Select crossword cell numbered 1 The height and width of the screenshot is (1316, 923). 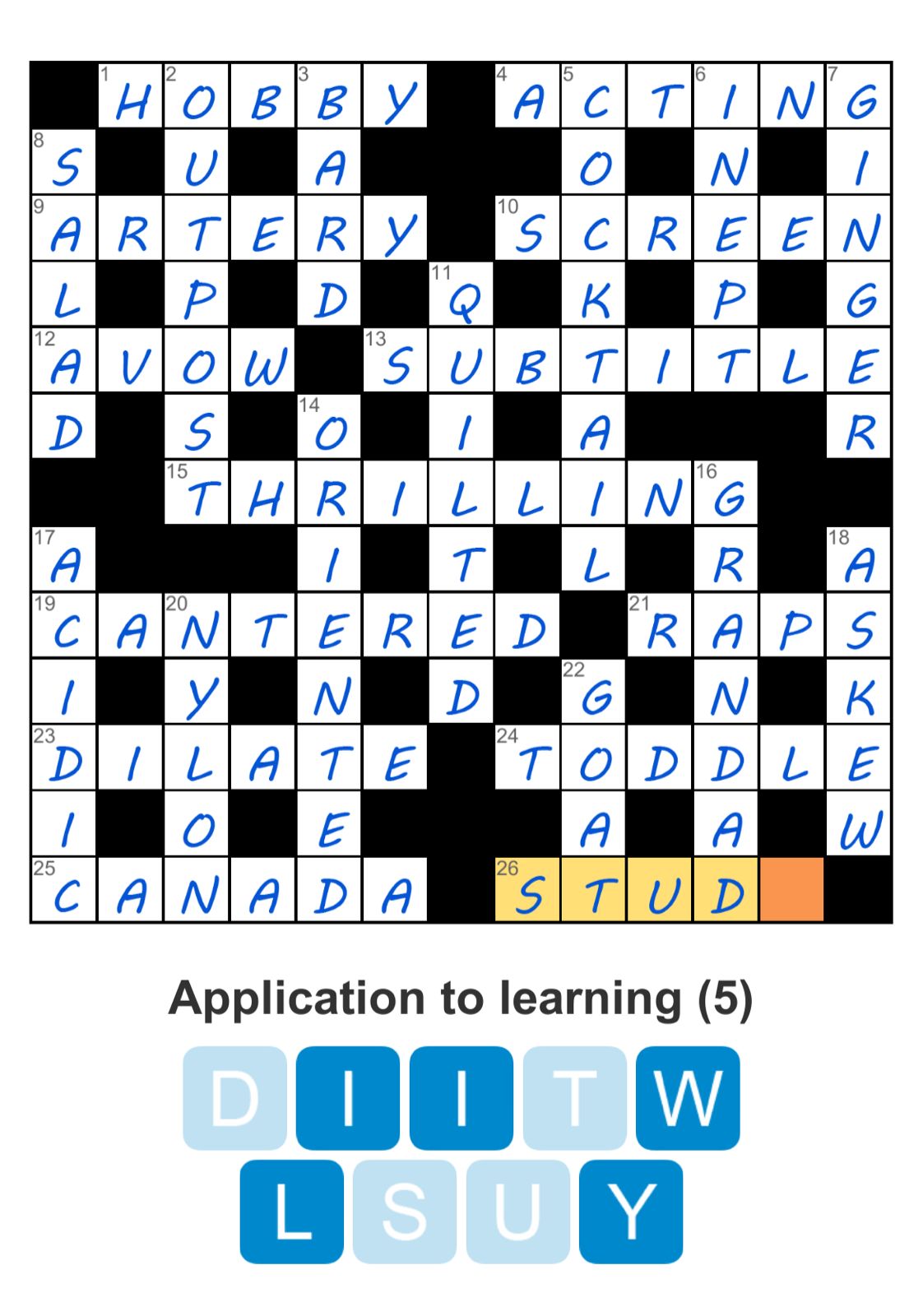pyautogui.click(x=130, y=96)
